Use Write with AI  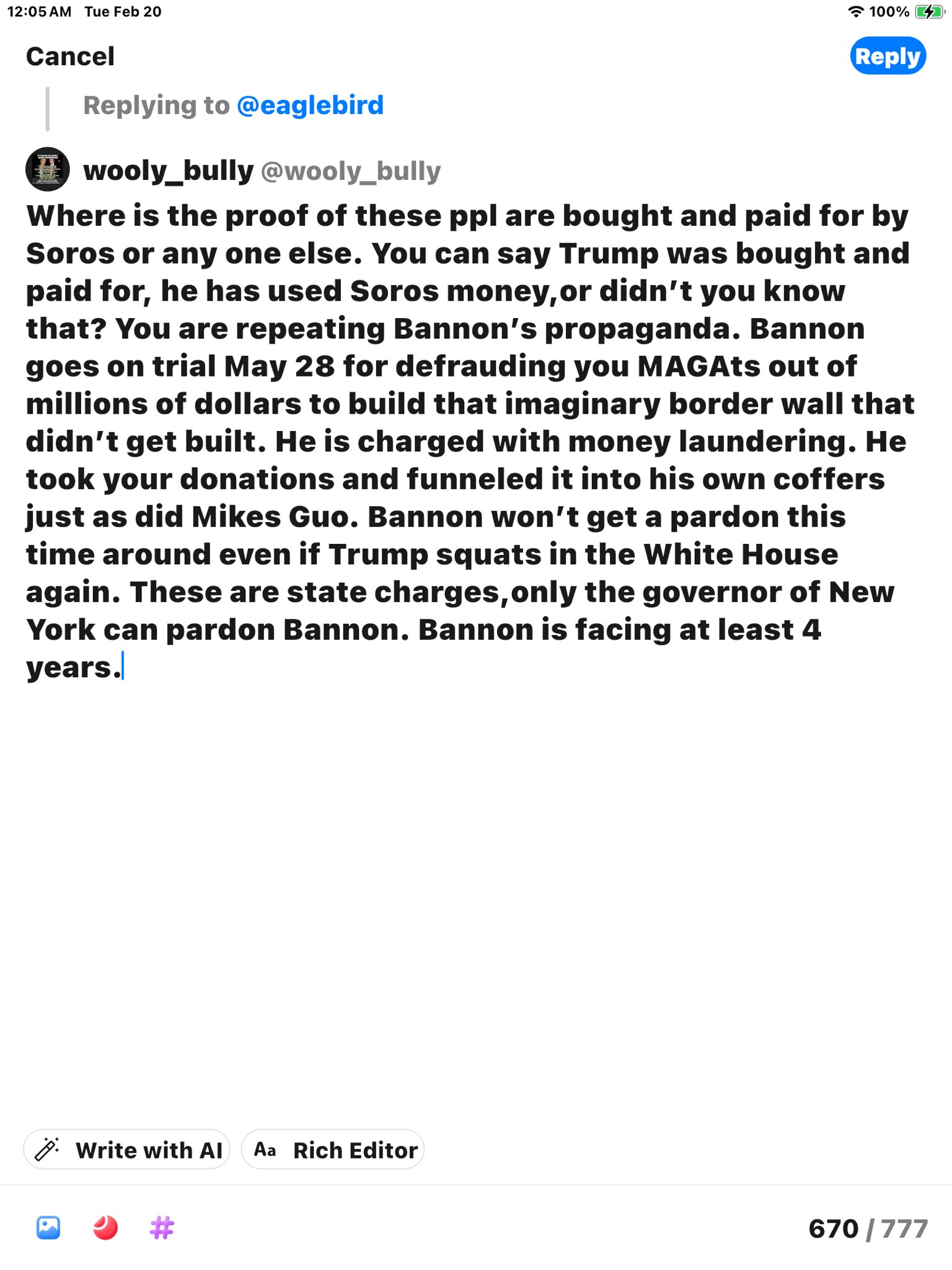click(127, 1150)
